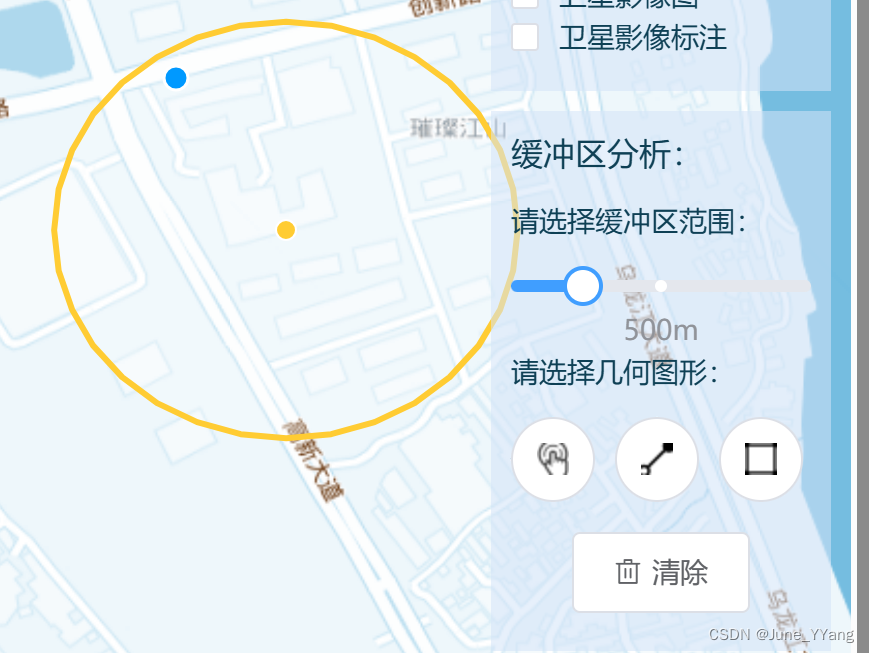Pick the square polygon geometry tool
The height and width of the screenshot is (653, 869).
[x=761, y=460]
